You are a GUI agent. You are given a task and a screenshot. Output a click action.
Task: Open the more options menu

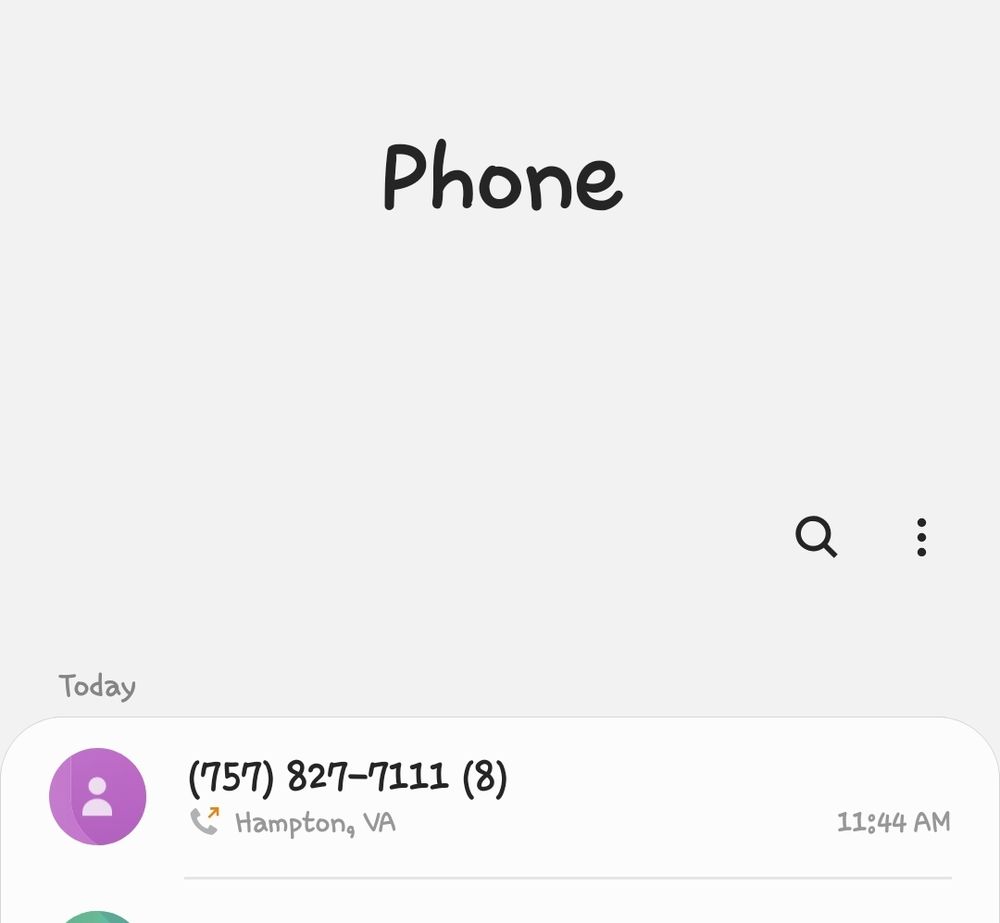pyautogui.click(x=921, y=537)
